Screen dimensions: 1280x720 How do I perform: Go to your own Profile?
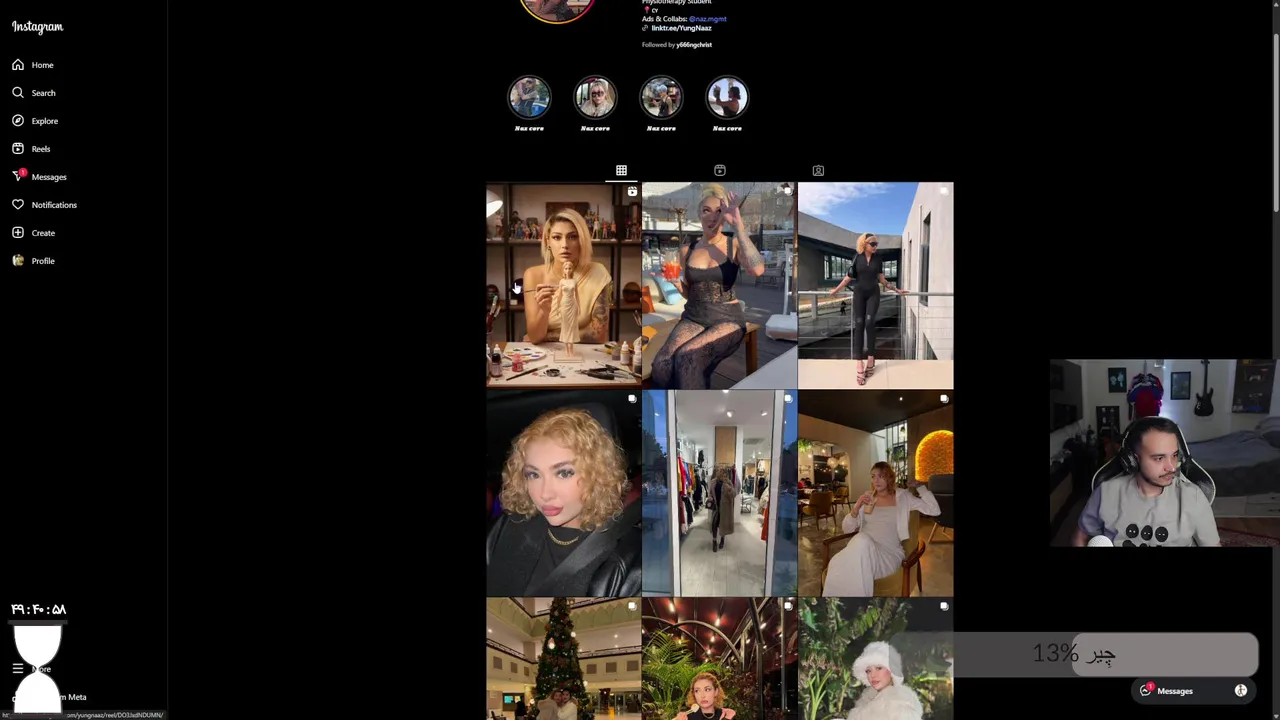42,261
